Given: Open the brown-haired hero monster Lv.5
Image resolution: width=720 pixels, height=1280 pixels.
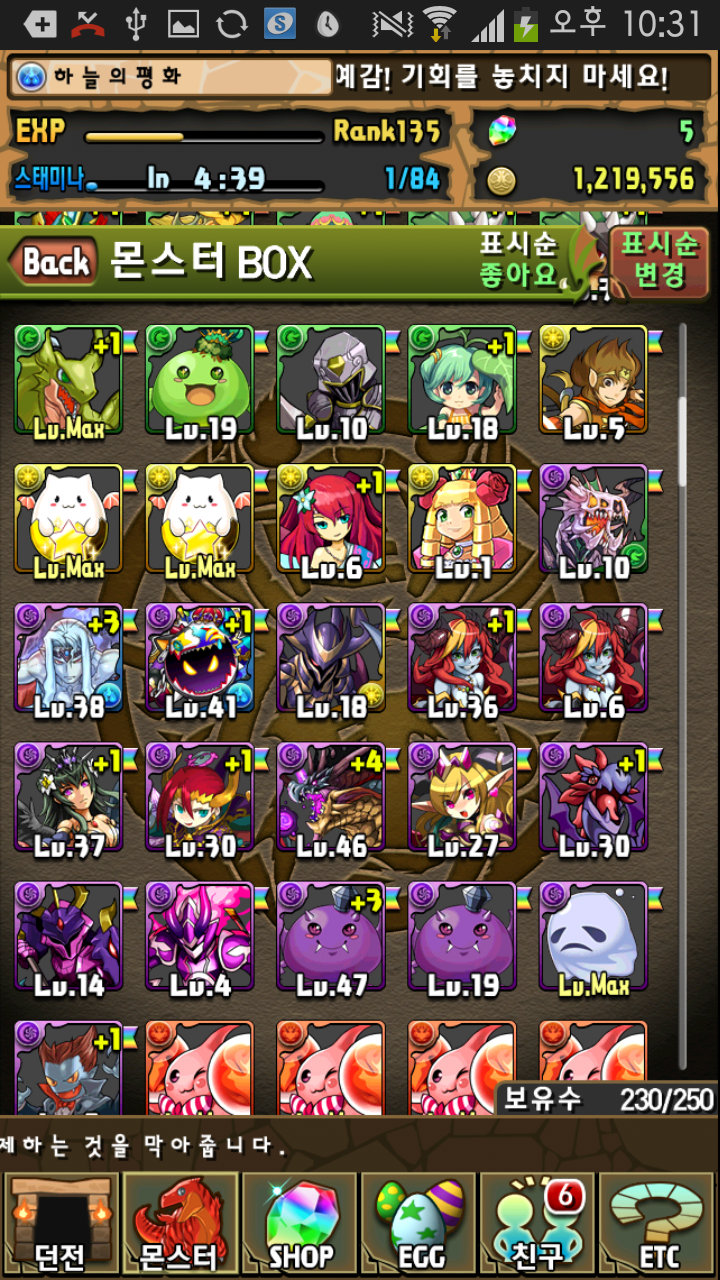Looking at the screenshot, I should (593, 380).
